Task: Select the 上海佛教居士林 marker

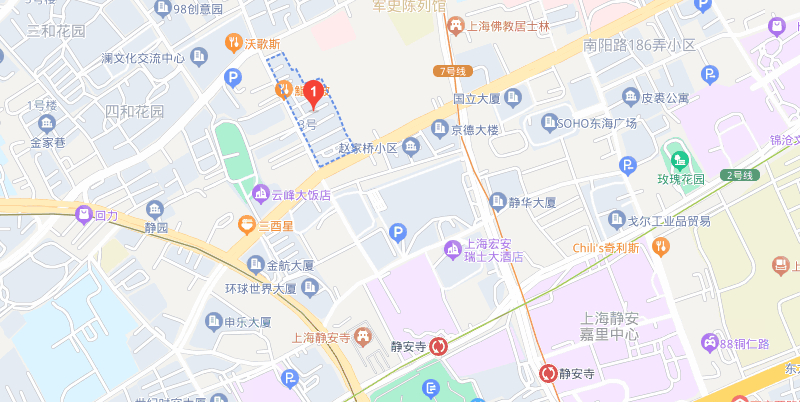Action: click(x=456, y=24)
